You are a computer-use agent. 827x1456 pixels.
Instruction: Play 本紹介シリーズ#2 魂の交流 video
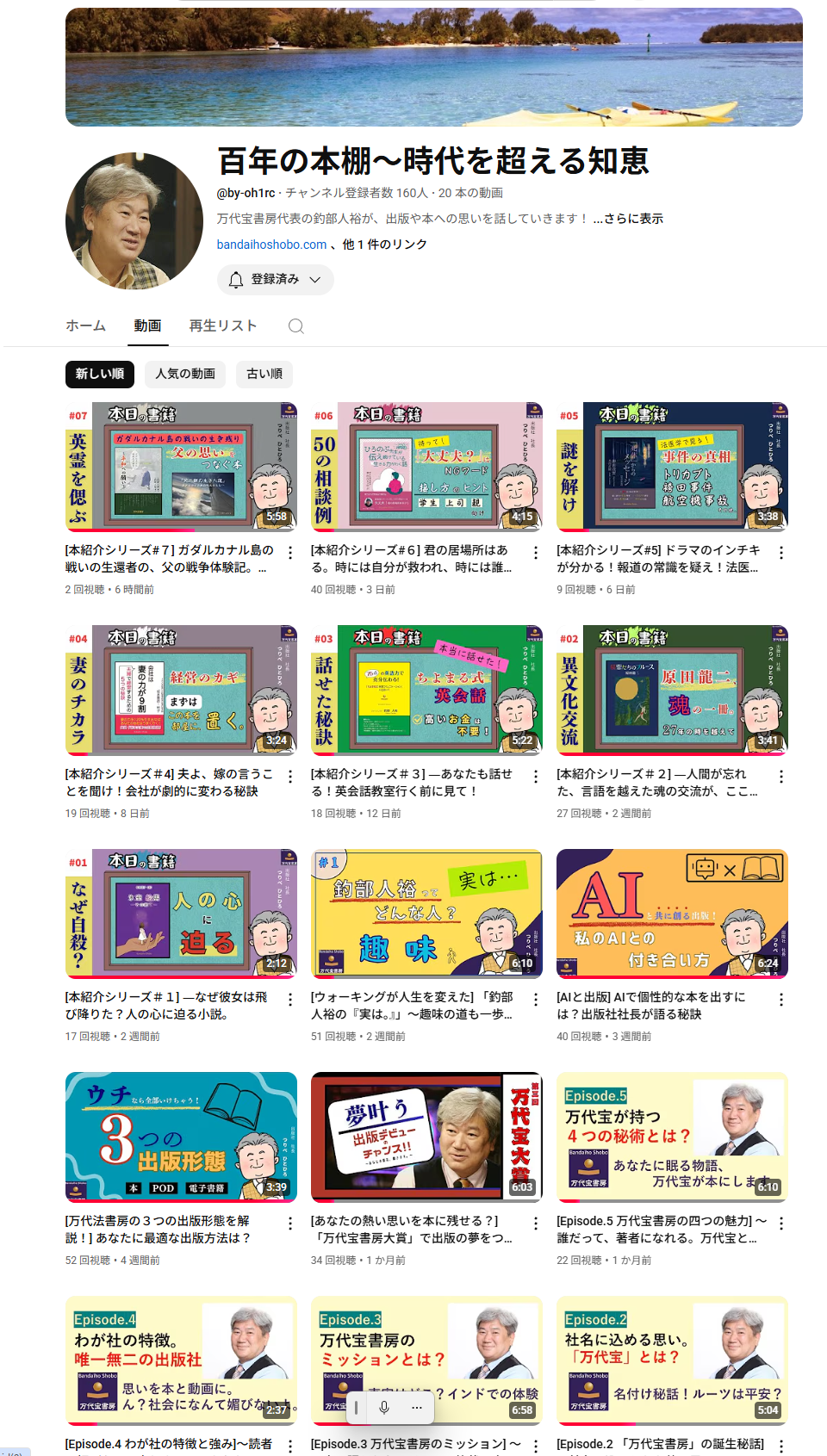point(672,690)
